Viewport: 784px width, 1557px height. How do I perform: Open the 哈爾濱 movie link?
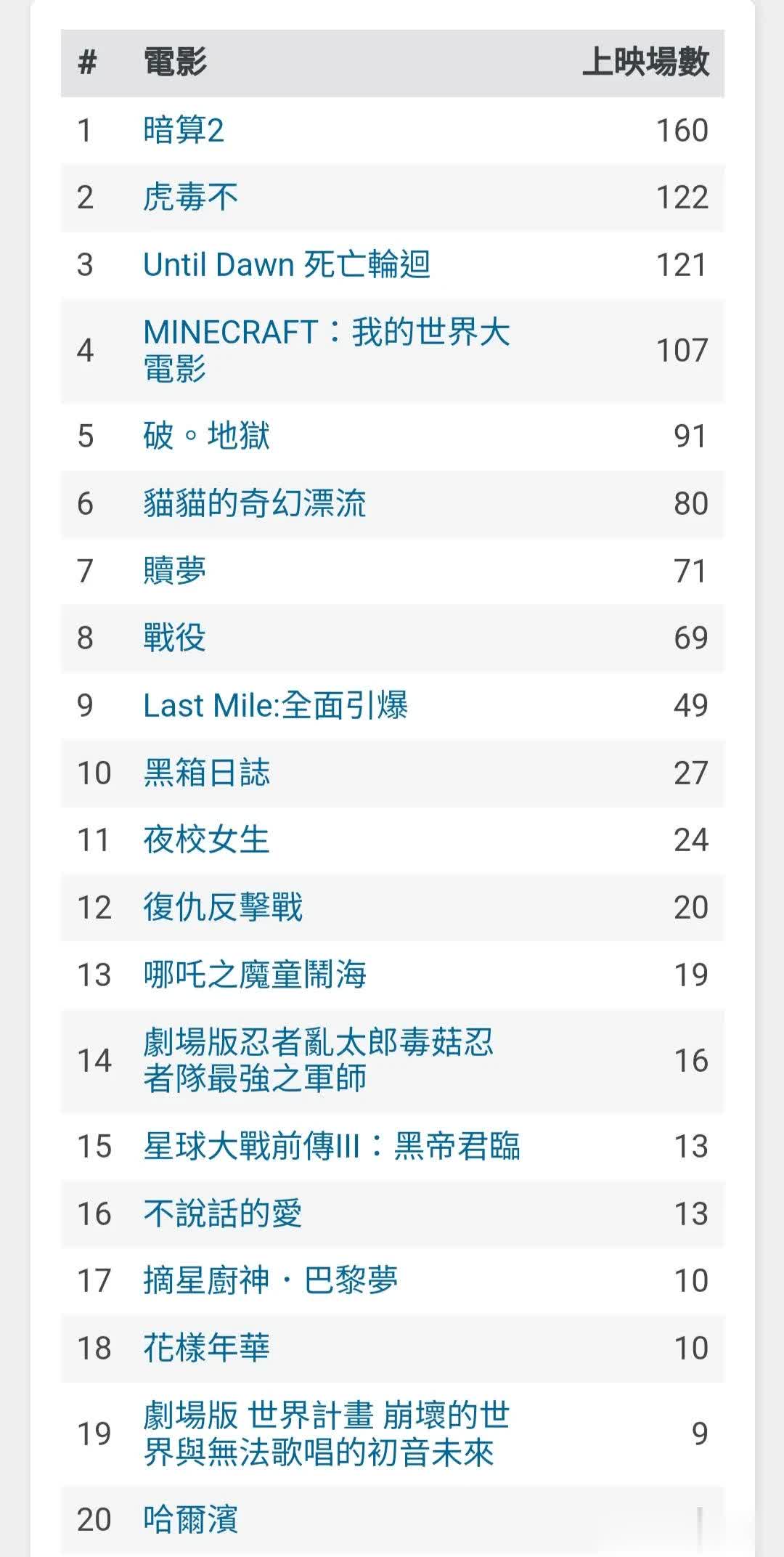click(190, 1520)
